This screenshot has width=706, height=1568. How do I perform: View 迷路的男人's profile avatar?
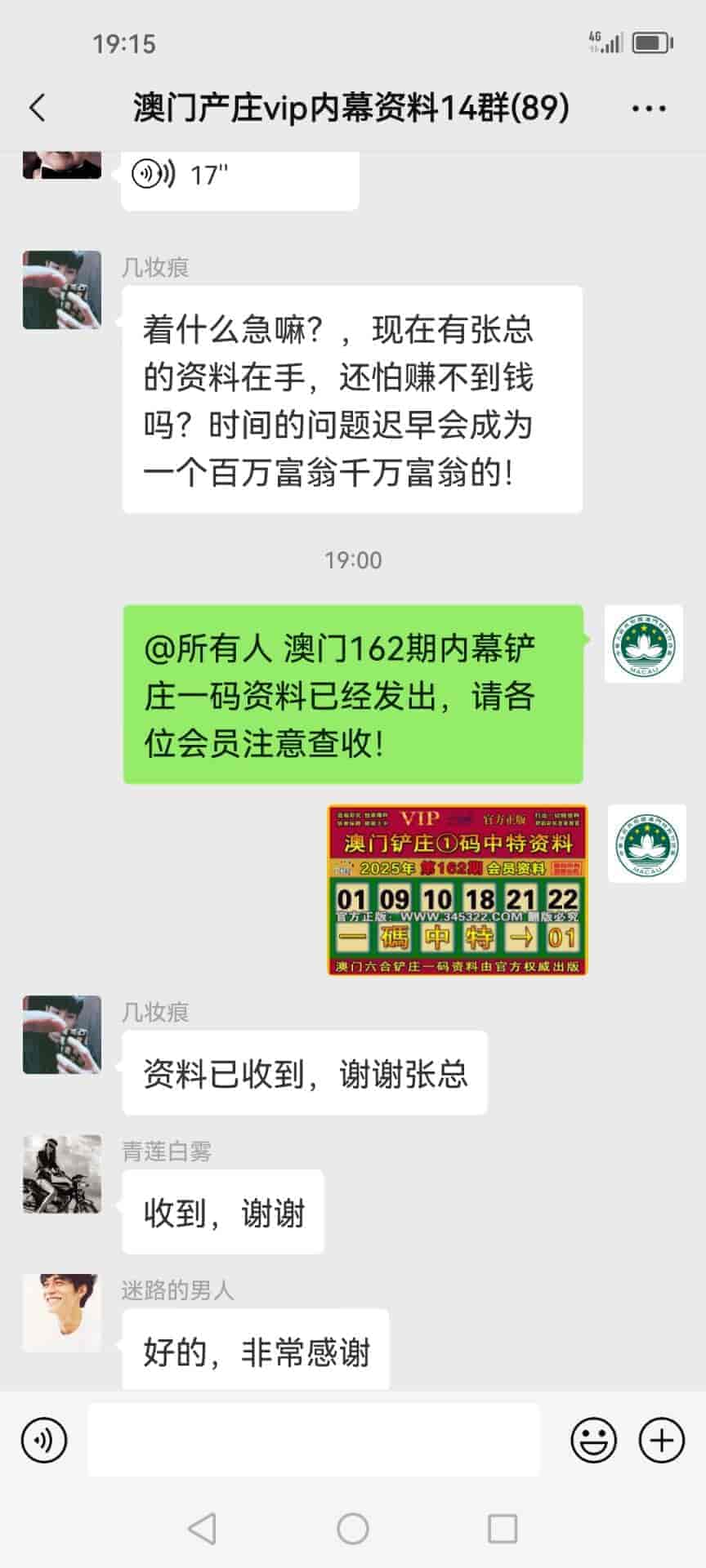pyautogui.click(x=62, y=1312)
